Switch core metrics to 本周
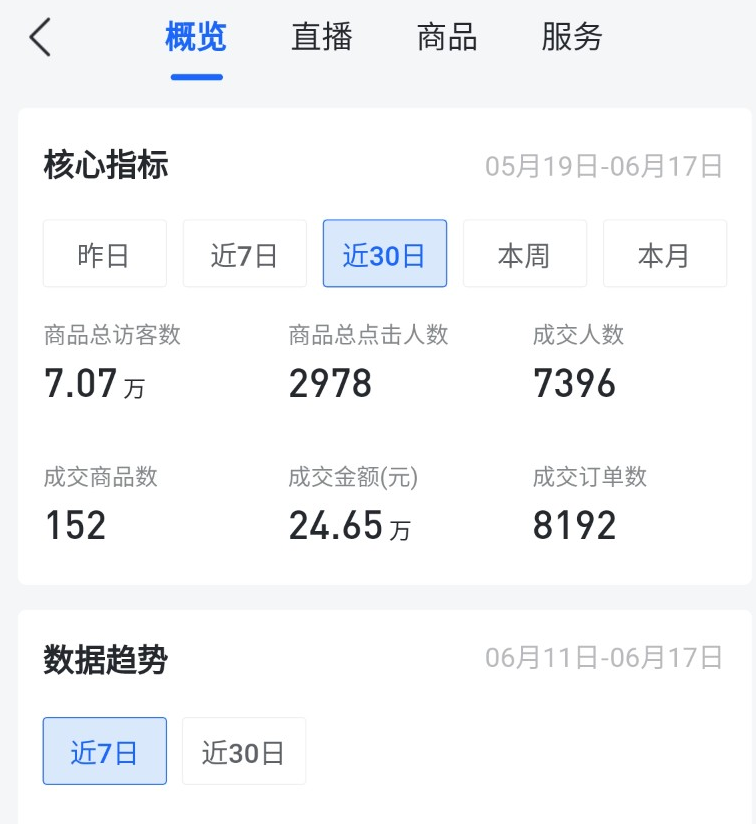 pos(524,253)
